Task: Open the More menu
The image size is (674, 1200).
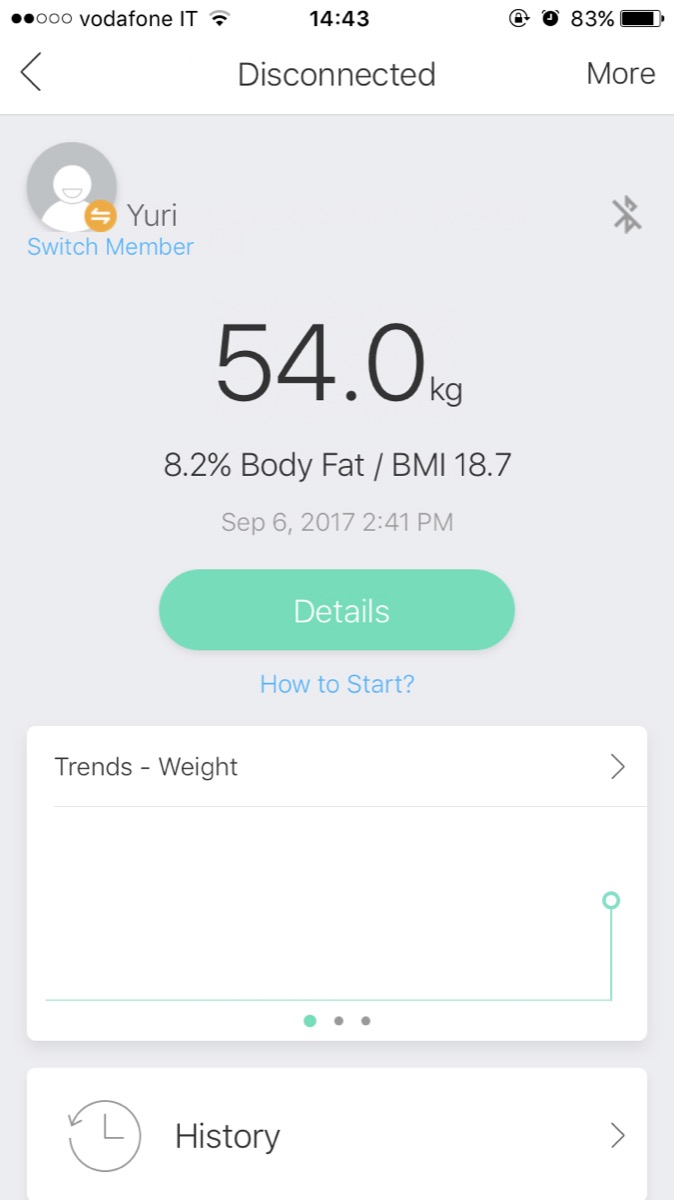Action: [x=620, y=74]
